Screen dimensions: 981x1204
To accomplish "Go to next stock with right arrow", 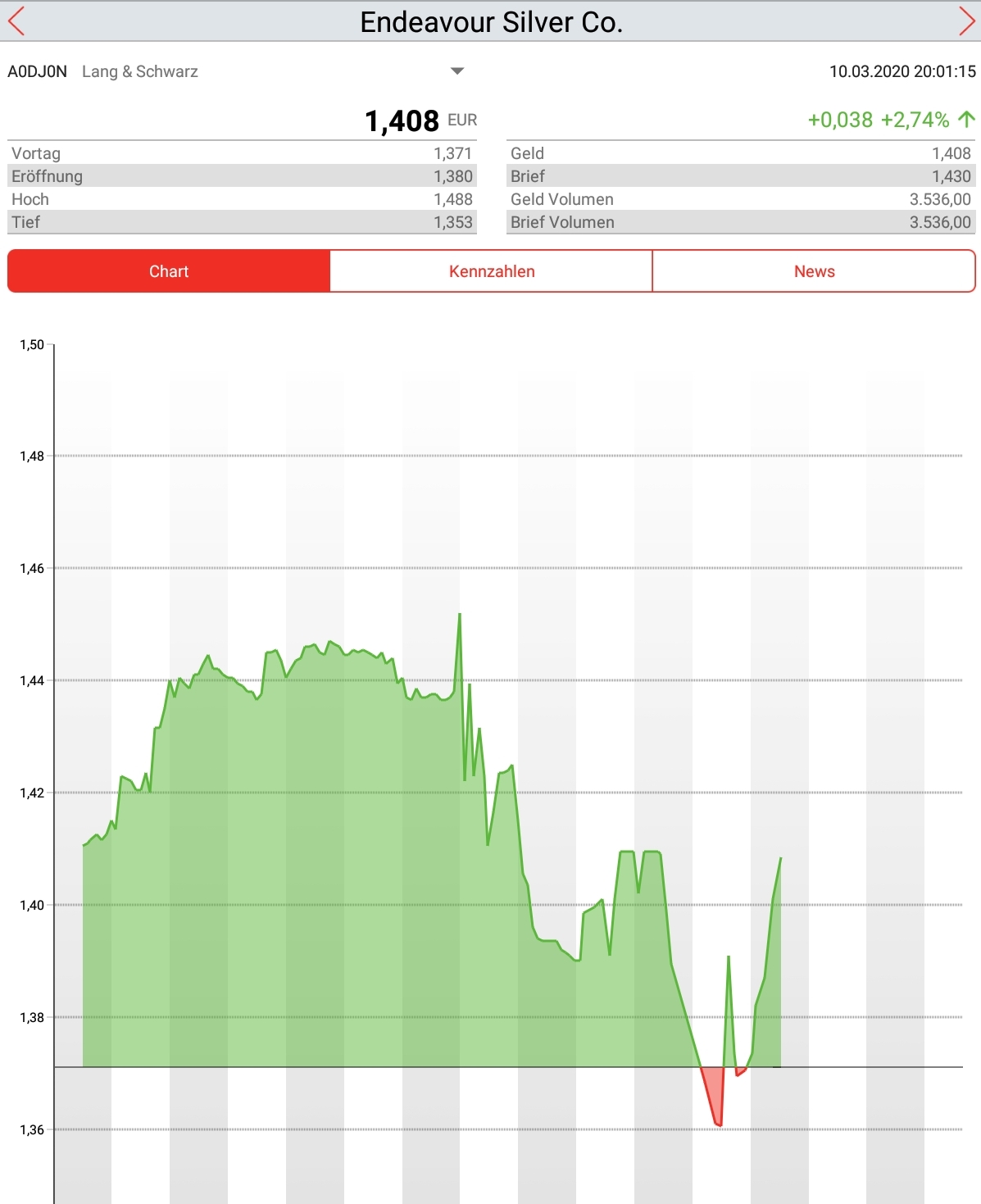I will (965, 21).
